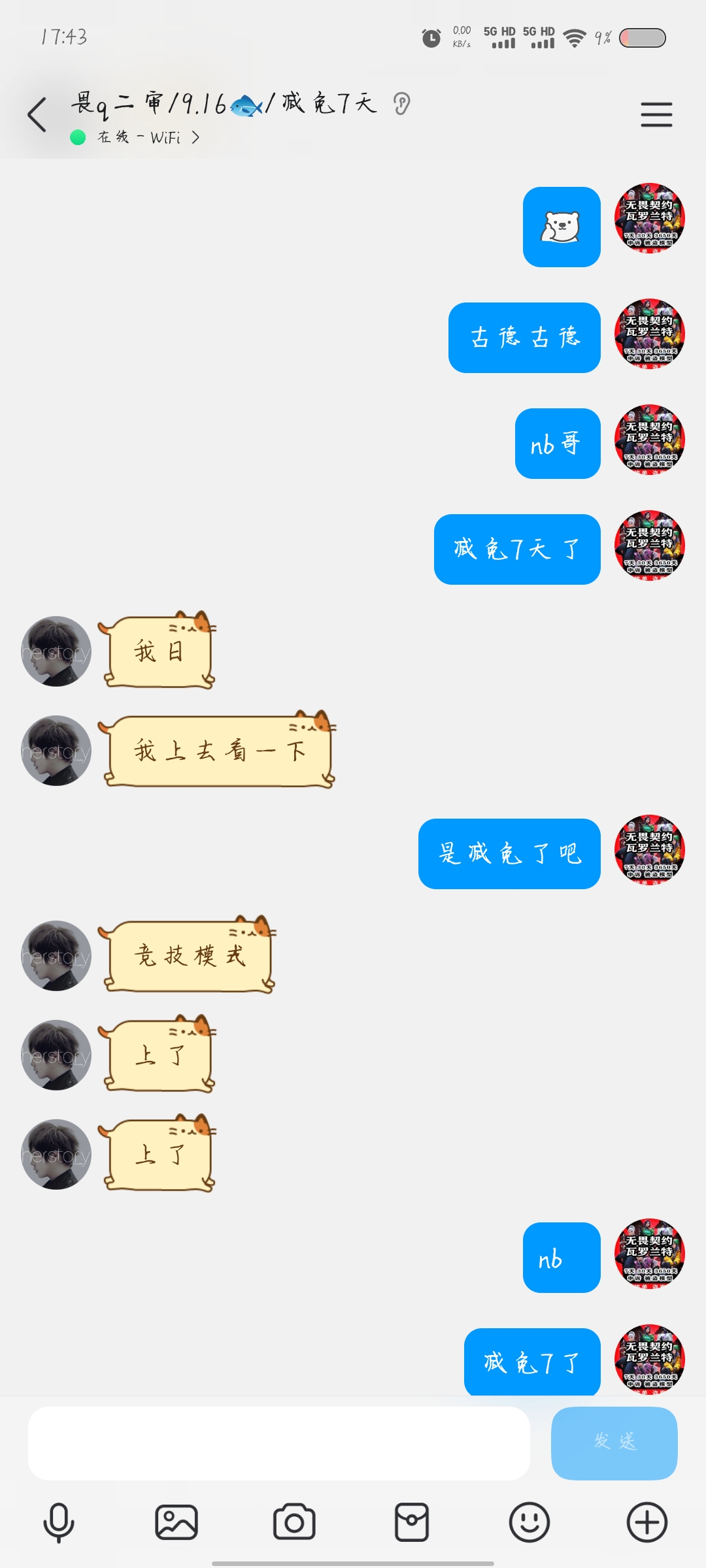Open sender avatar beside 古德古德 message
The height and width of the screenshot is (1568, 706).
[x=649, y=334]
